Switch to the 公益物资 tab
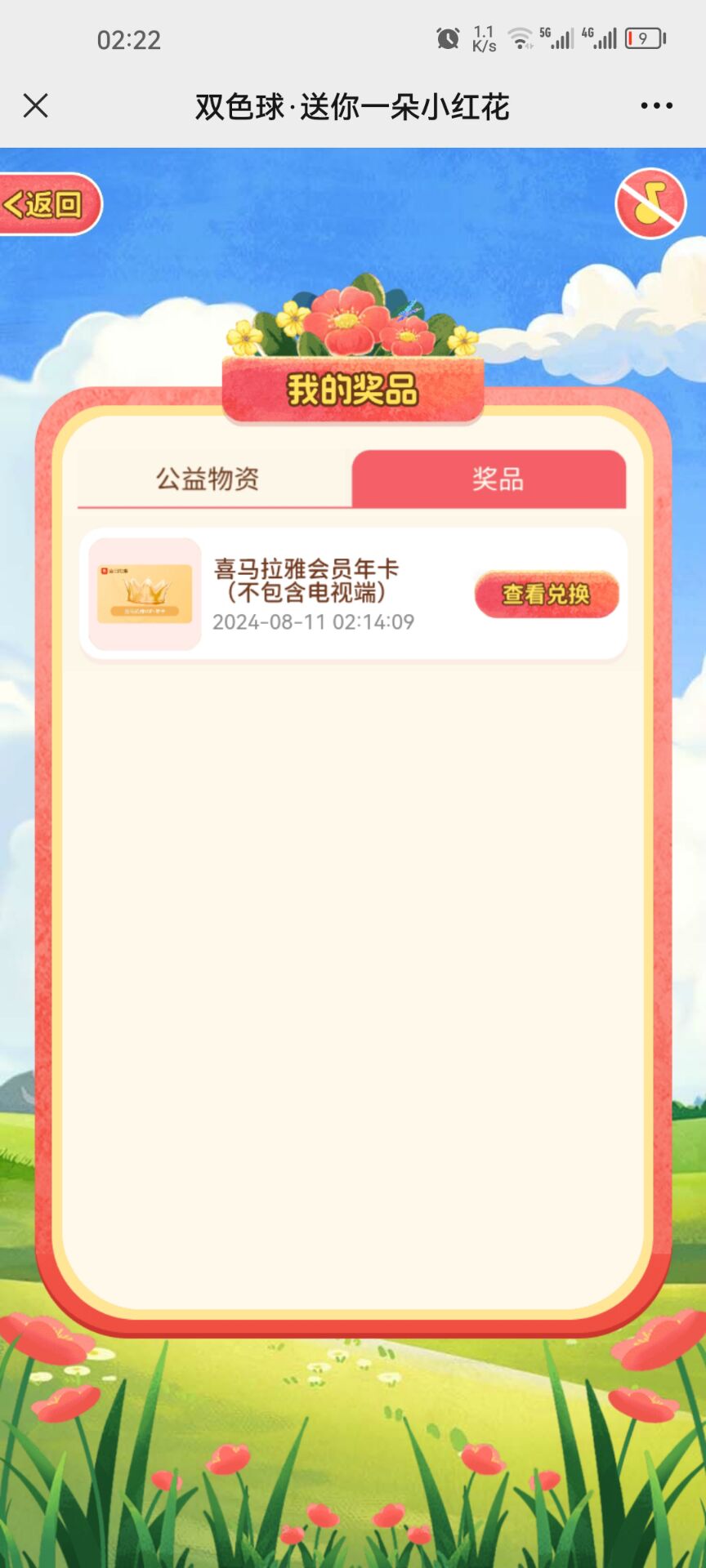Viewport: 706px width, 1568px height. click(208, 479)
